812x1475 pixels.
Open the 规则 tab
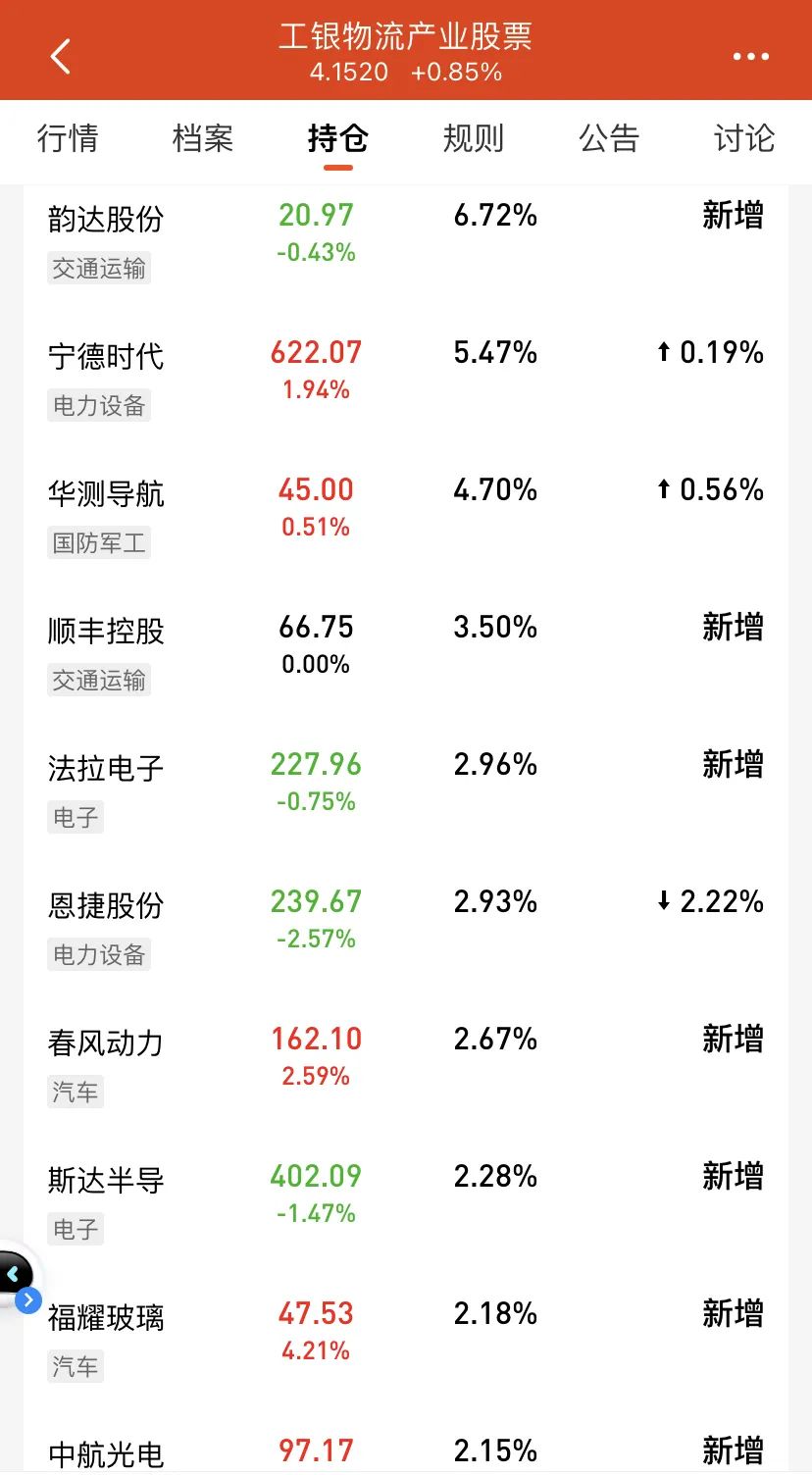pyautogui.click(x=473, y=138)
